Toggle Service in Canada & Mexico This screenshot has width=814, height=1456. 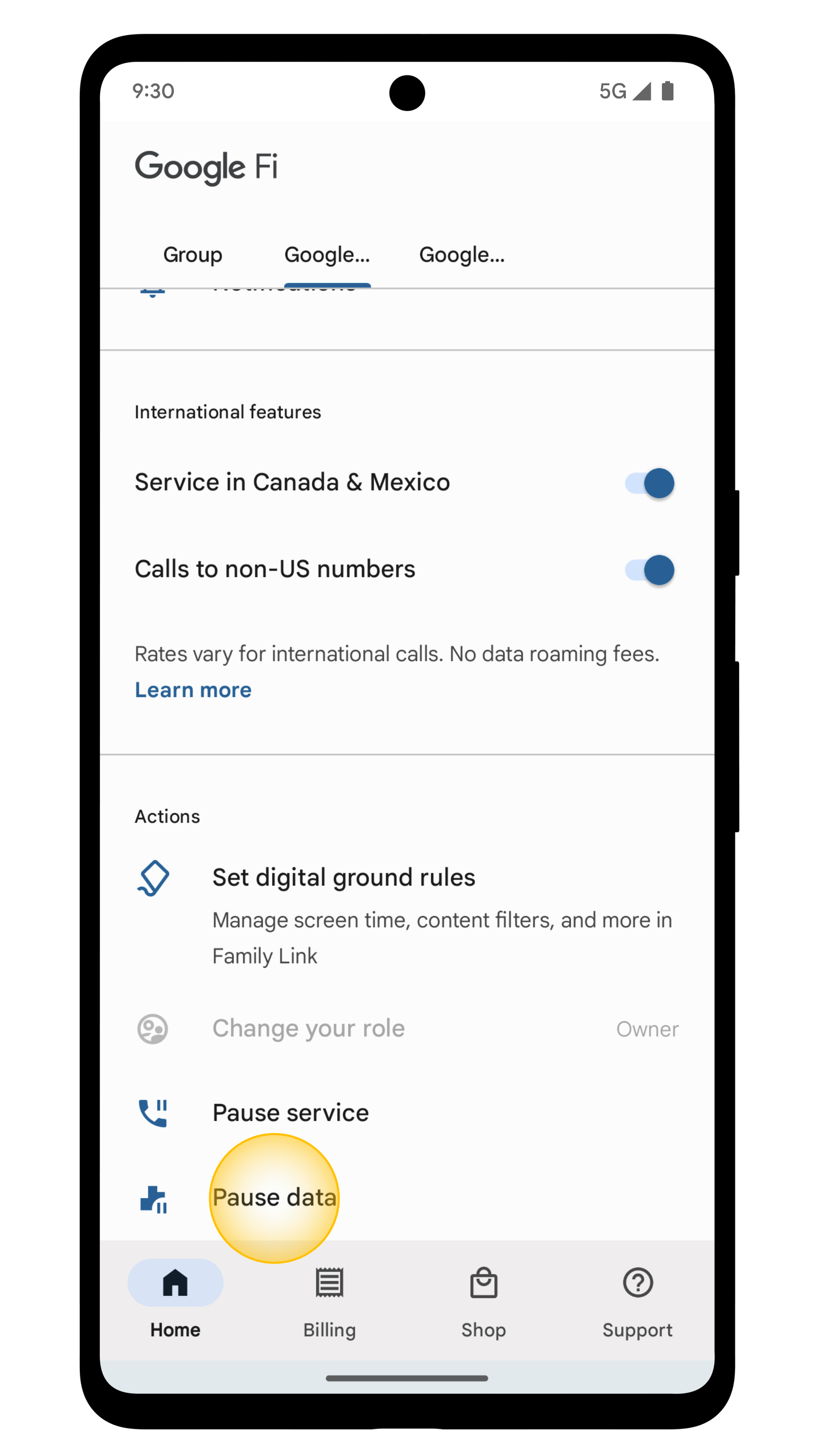(649, 483)
